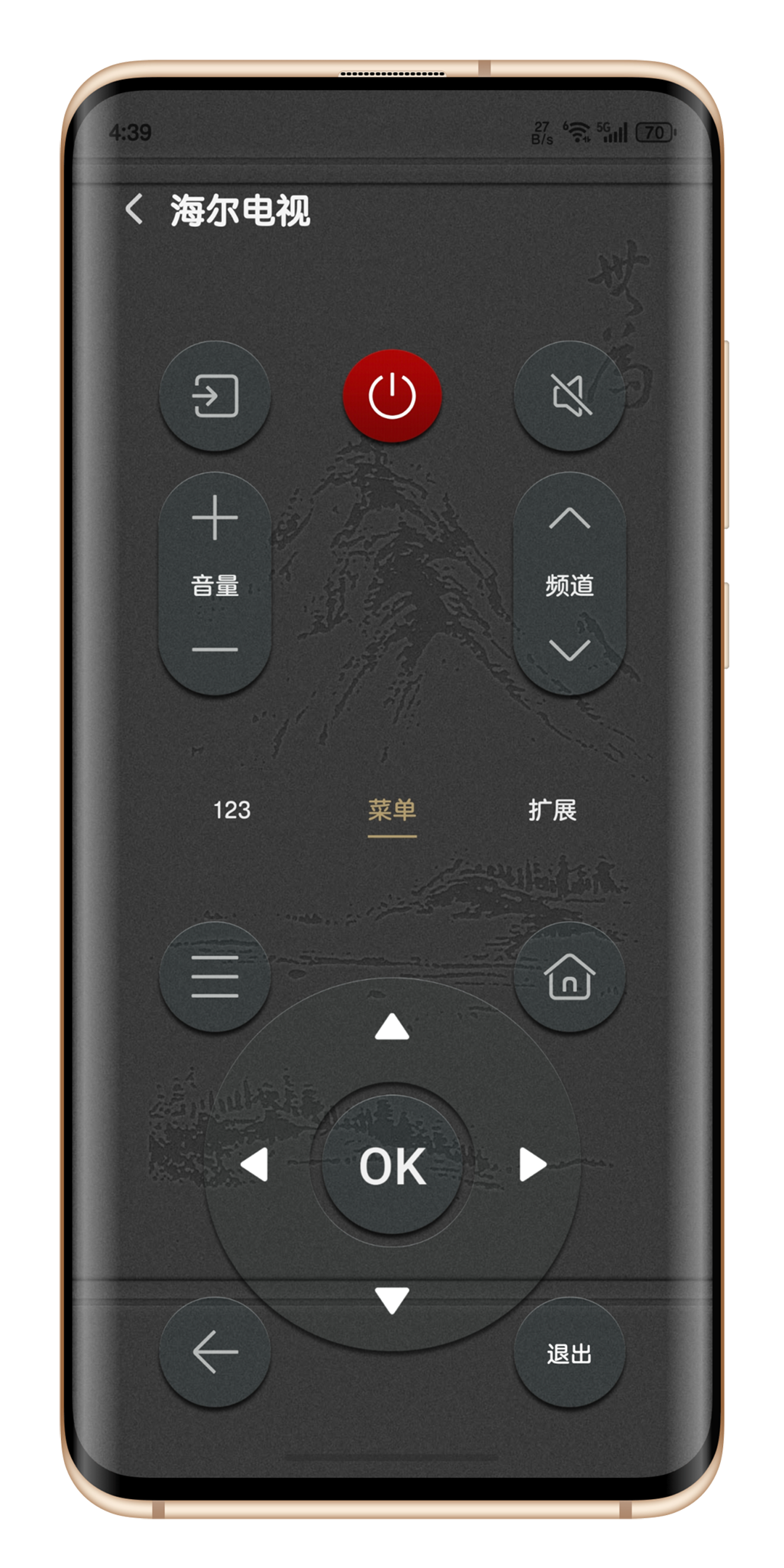Increase volume with plus button

coord(215,518)
